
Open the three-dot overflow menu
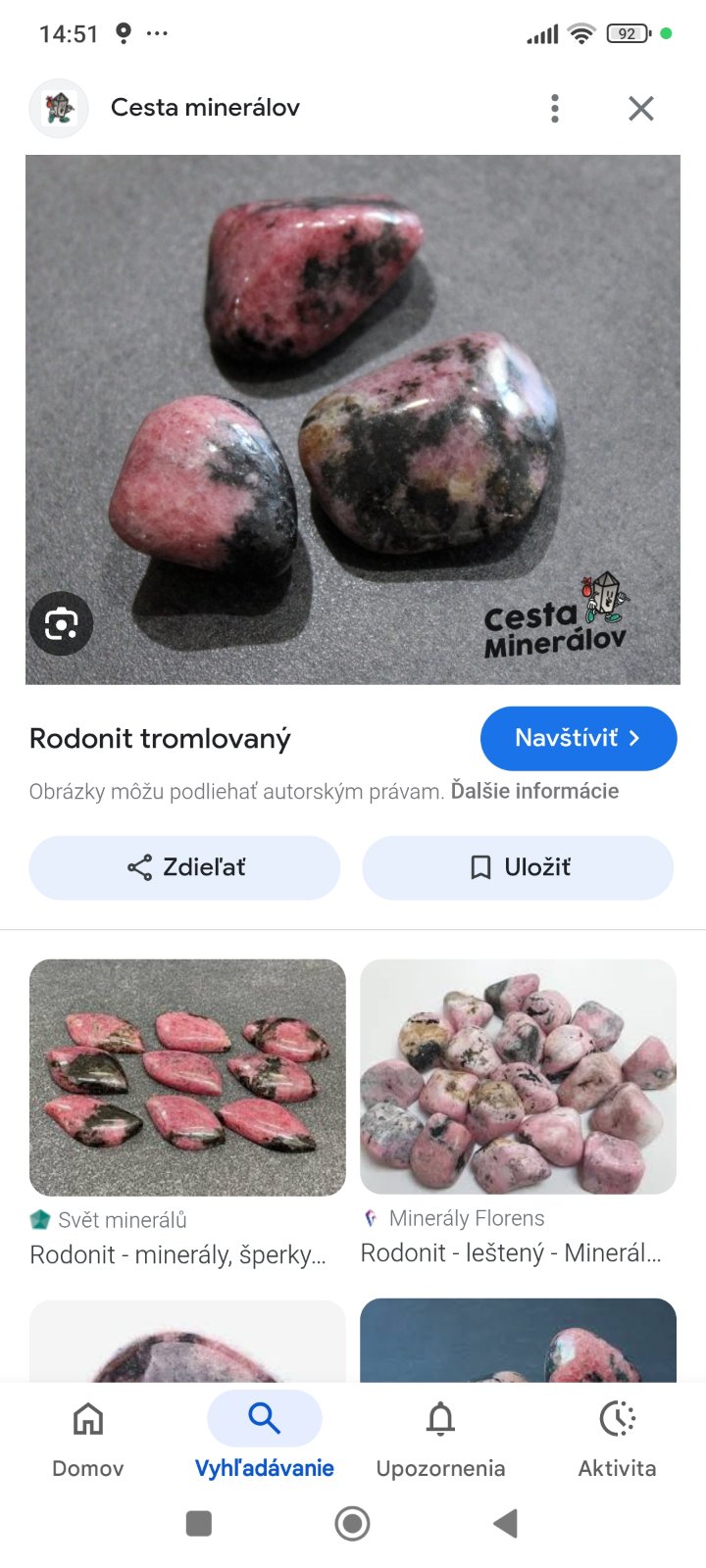pos(555,108)
